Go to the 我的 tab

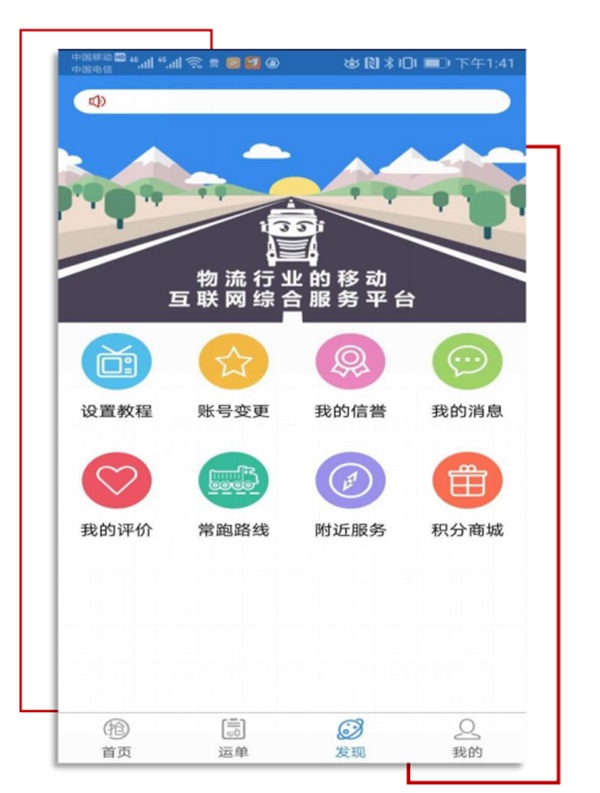tap(467, 738)
